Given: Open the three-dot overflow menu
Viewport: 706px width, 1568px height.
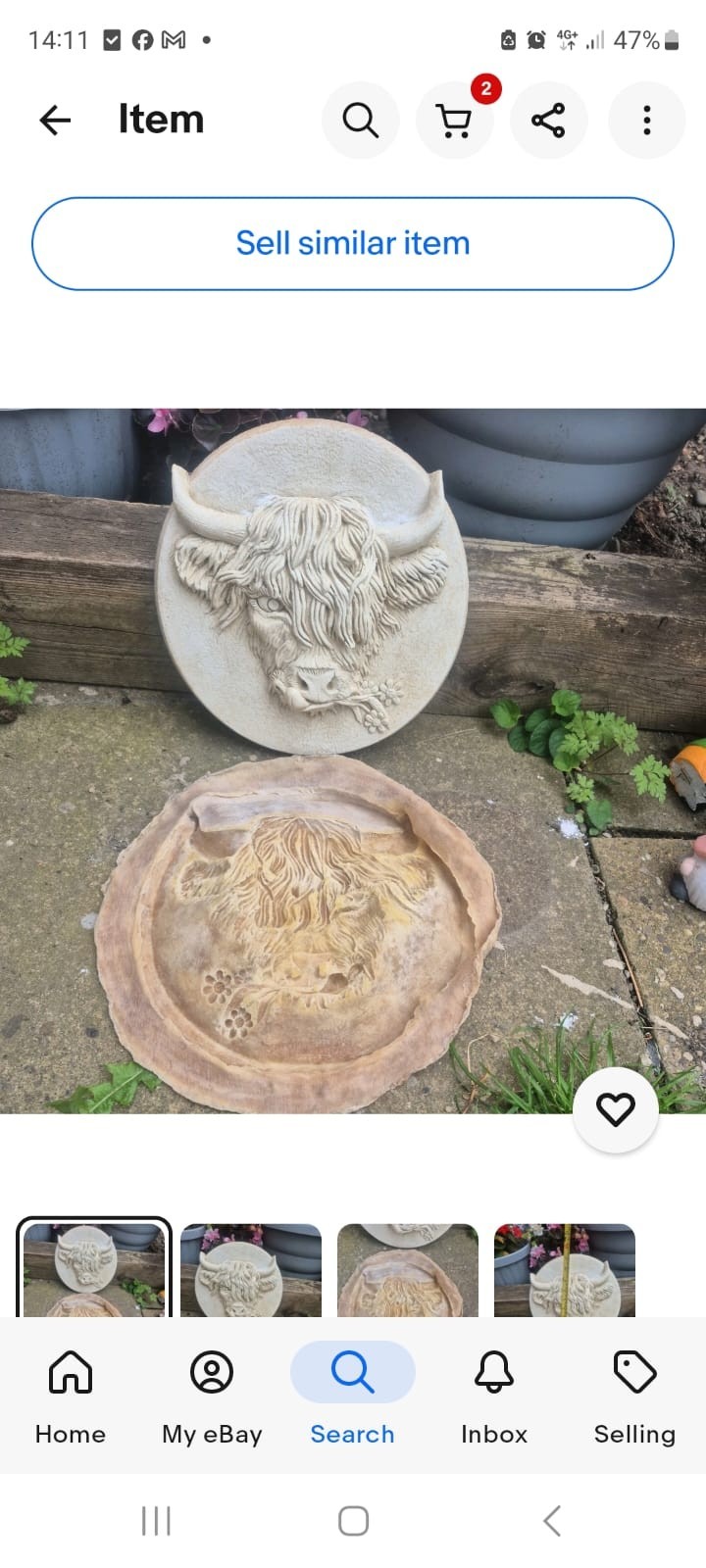Looking at the screenshot, I should coord(646,121).
